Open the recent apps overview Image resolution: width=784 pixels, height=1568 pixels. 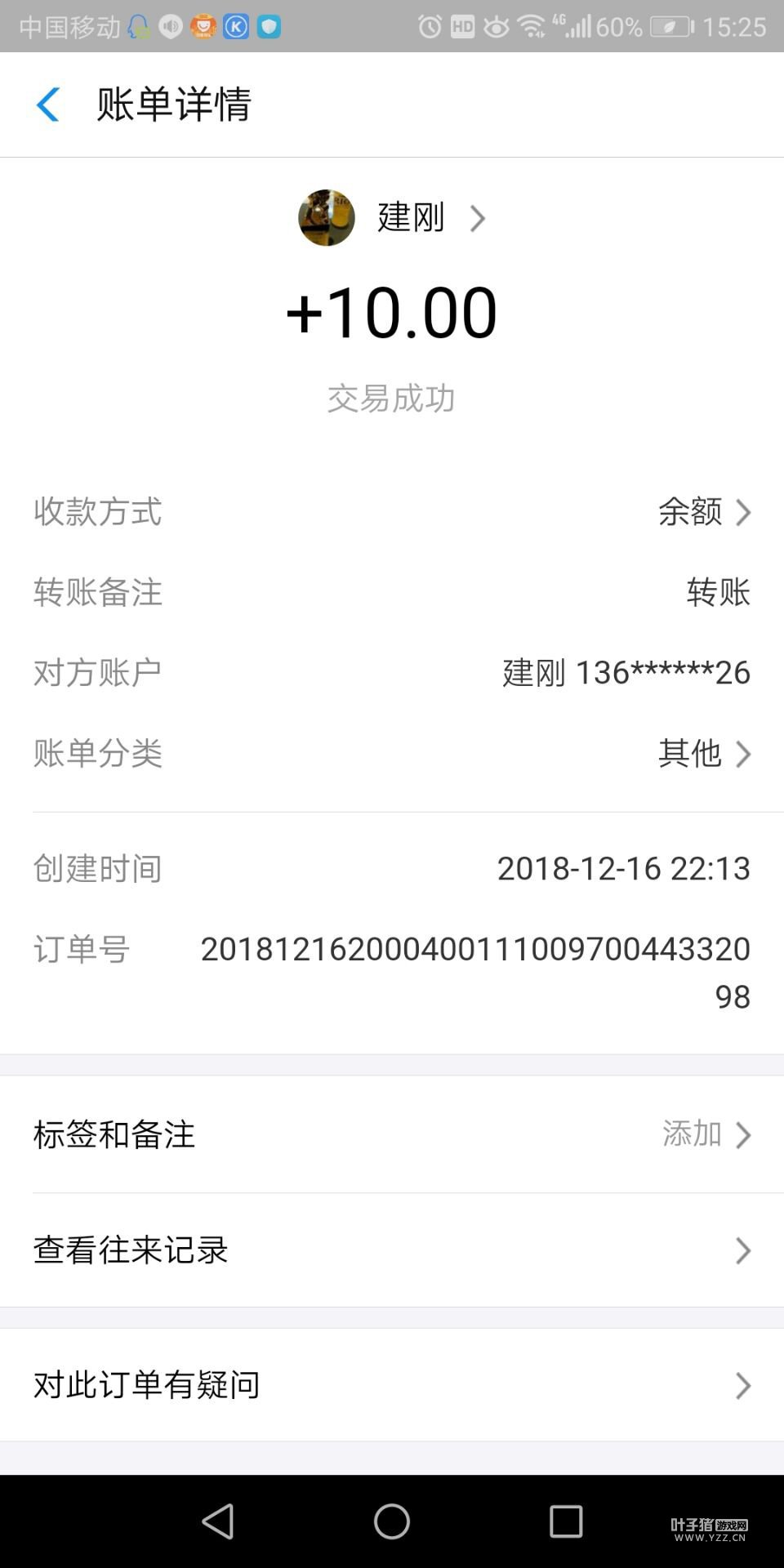coord(566,1521)
